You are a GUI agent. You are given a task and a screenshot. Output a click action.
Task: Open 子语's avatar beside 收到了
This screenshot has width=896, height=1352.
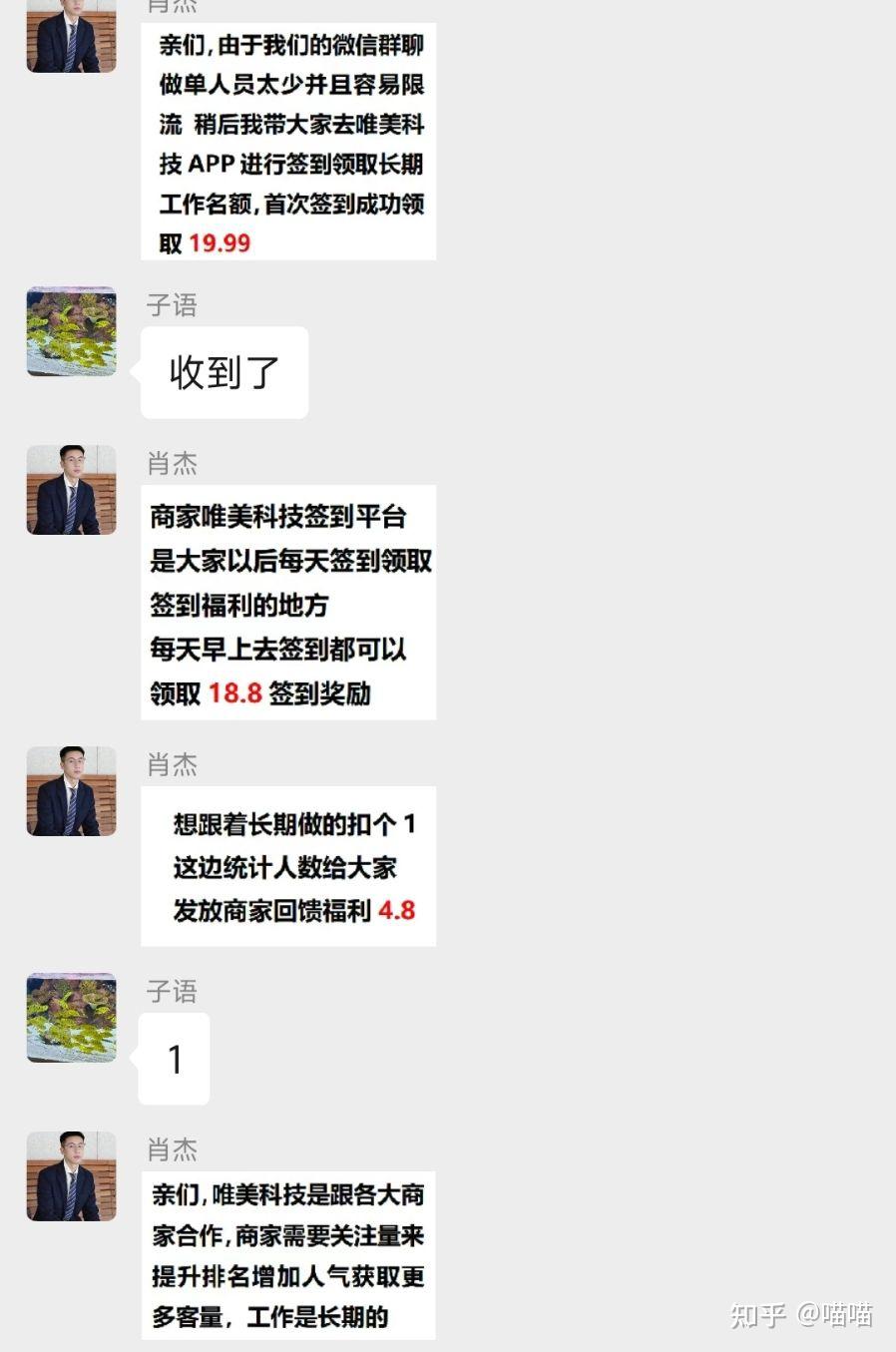(x=71, y=331)
